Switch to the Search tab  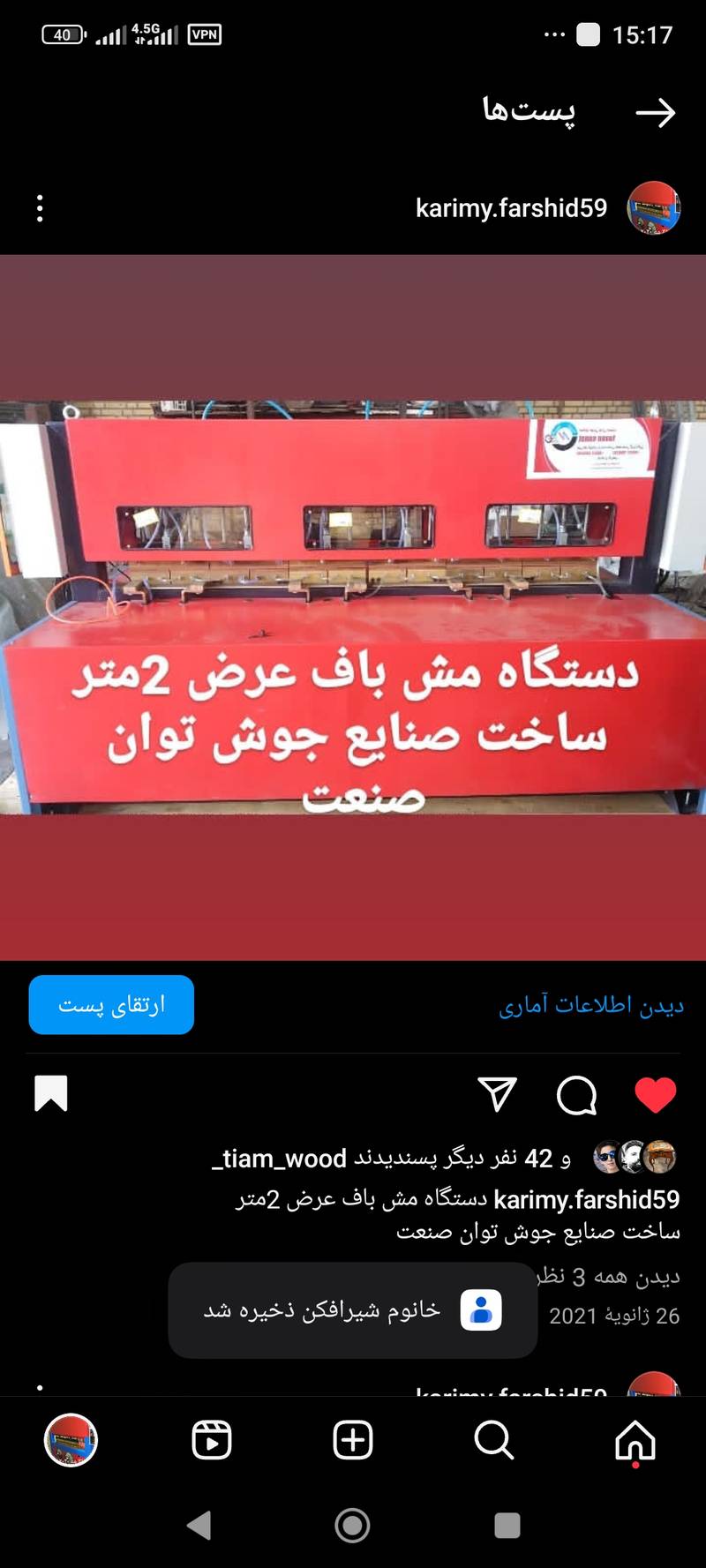point(493,1441)
